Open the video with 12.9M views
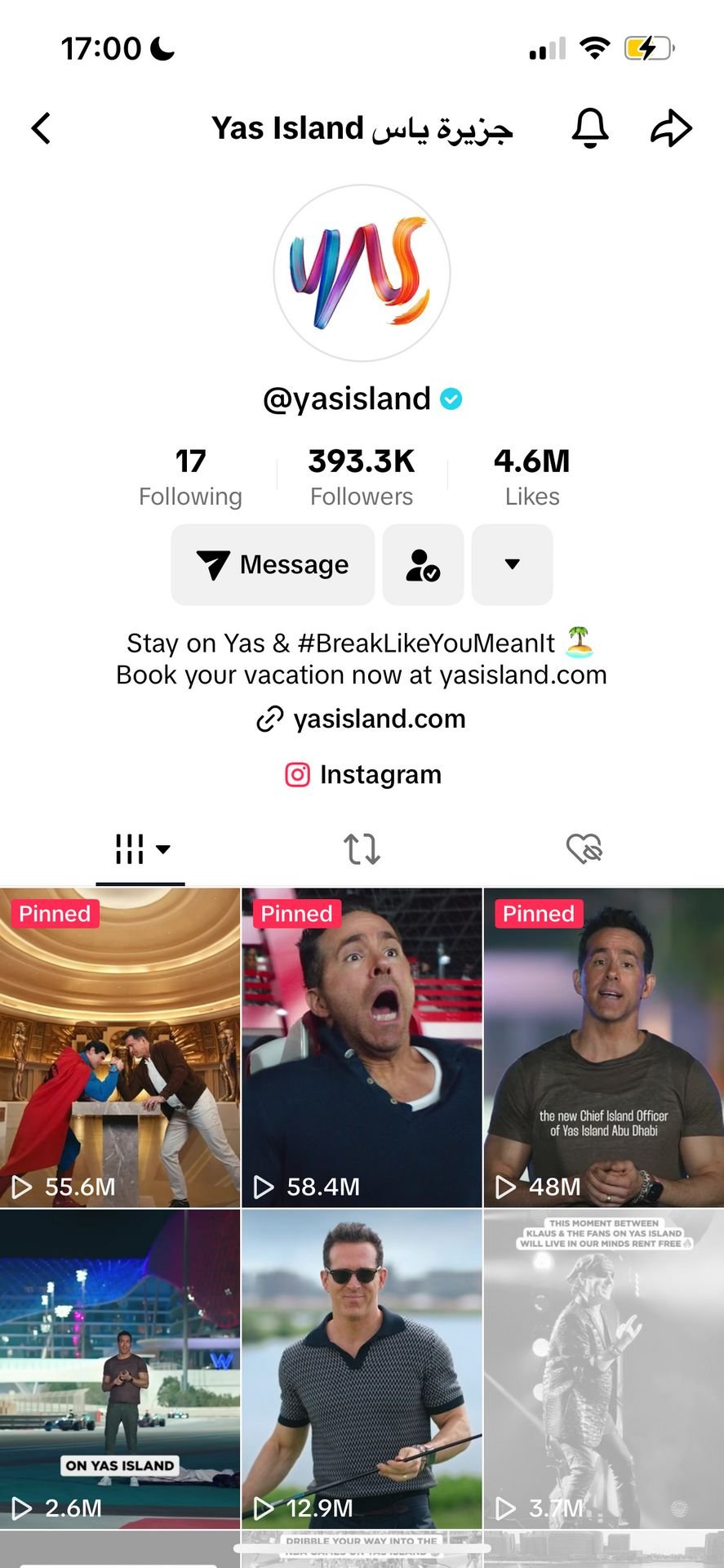 tap(362, 1368)
